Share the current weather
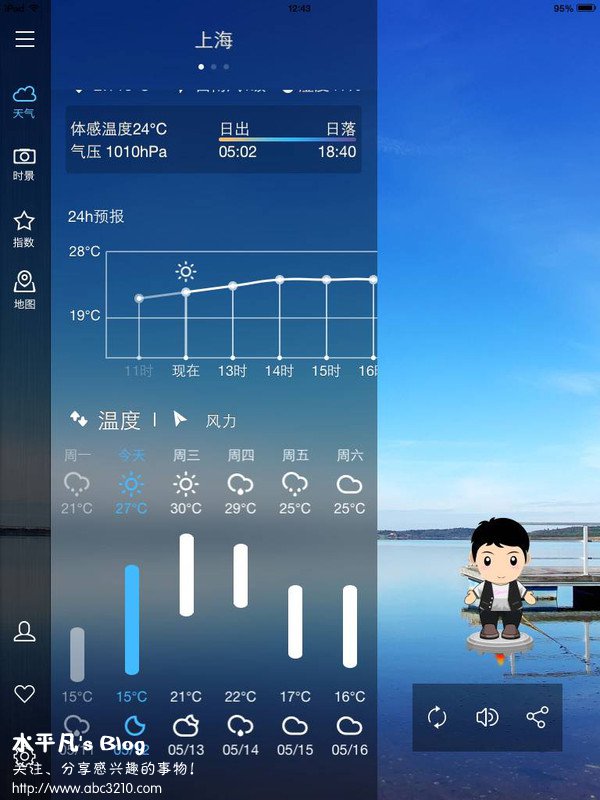The height and width of the screenshot is (800, 600). click(x=537, y=717)
